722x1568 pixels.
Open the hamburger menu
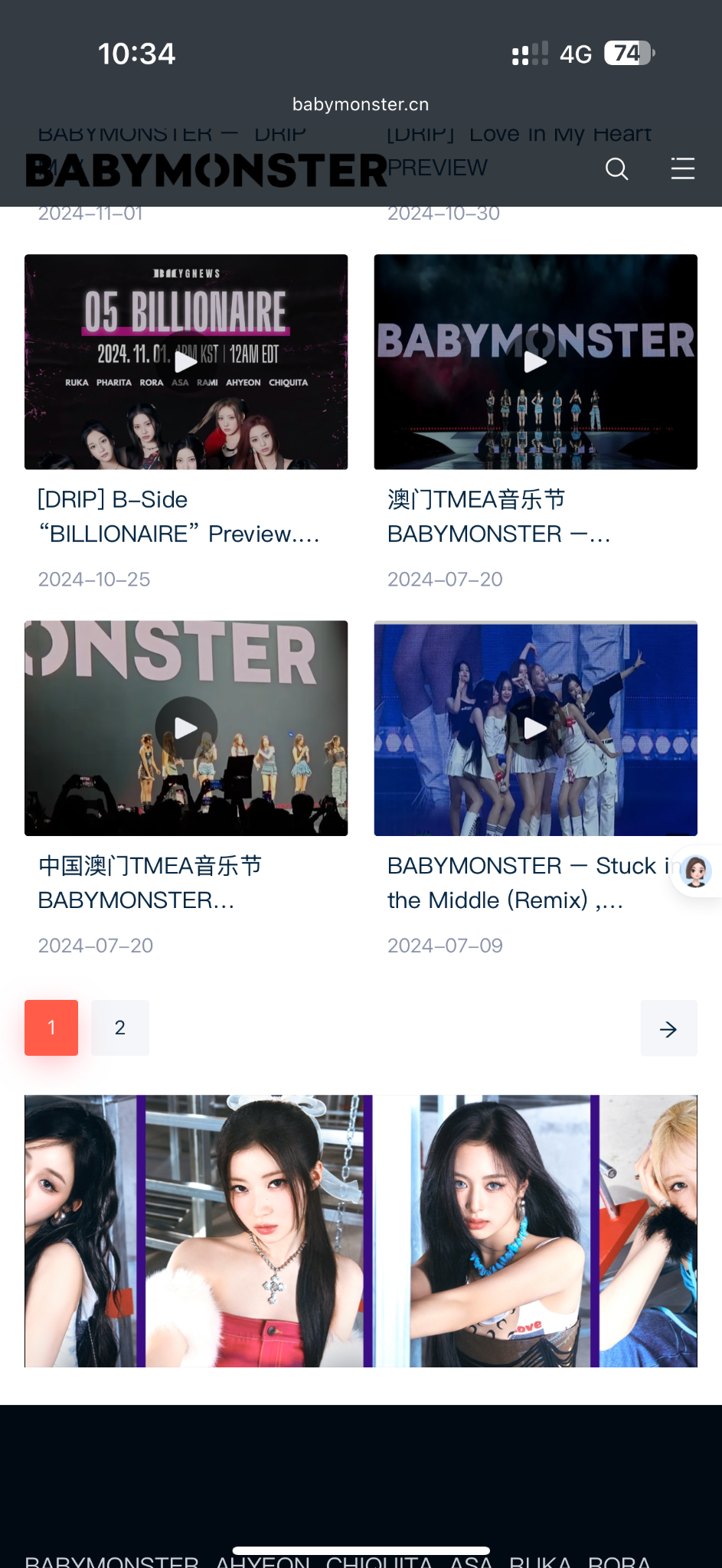click(x=682, y=169)
